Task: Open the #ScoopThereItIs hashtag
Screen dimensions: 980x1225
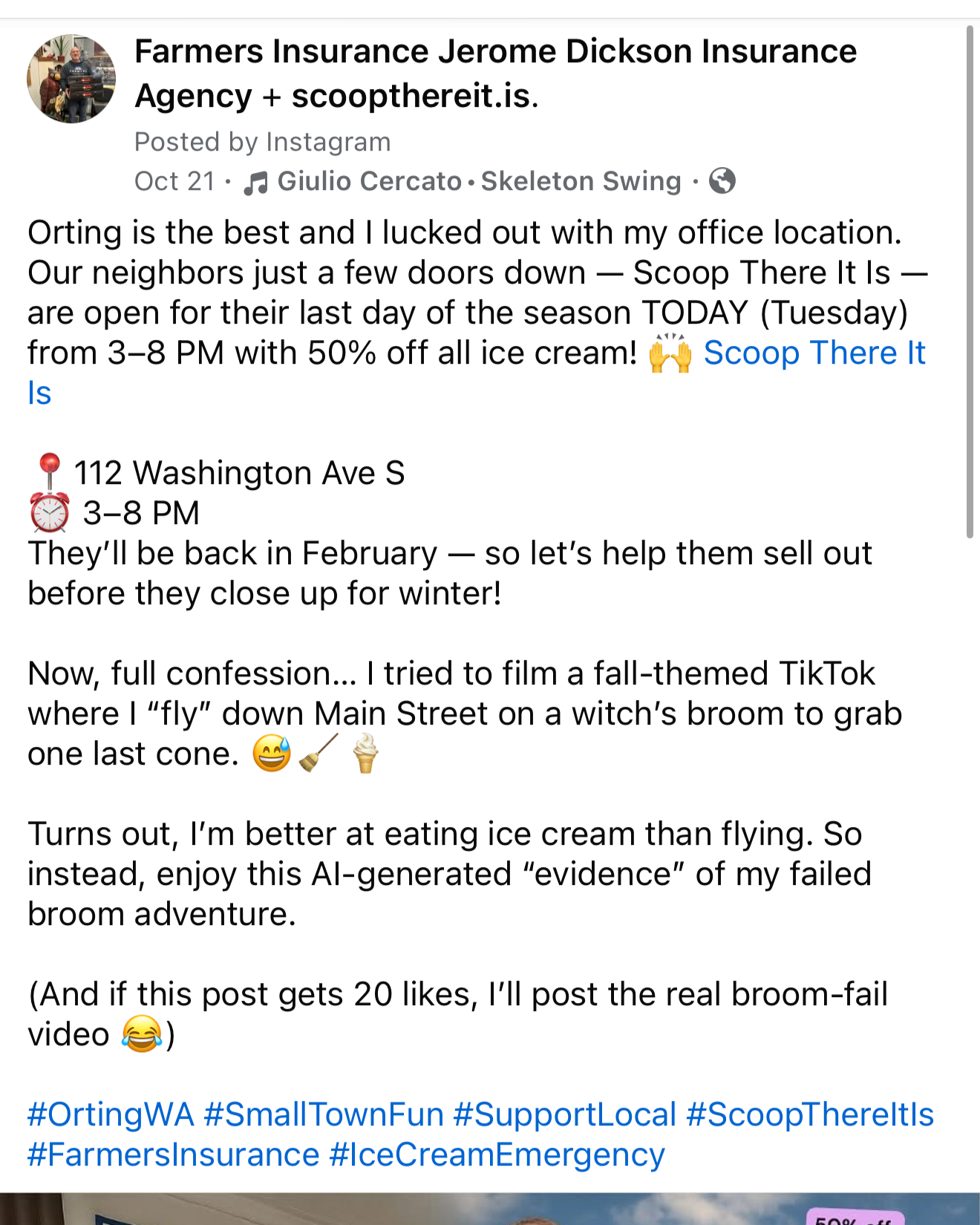Action: [810, 1115]
